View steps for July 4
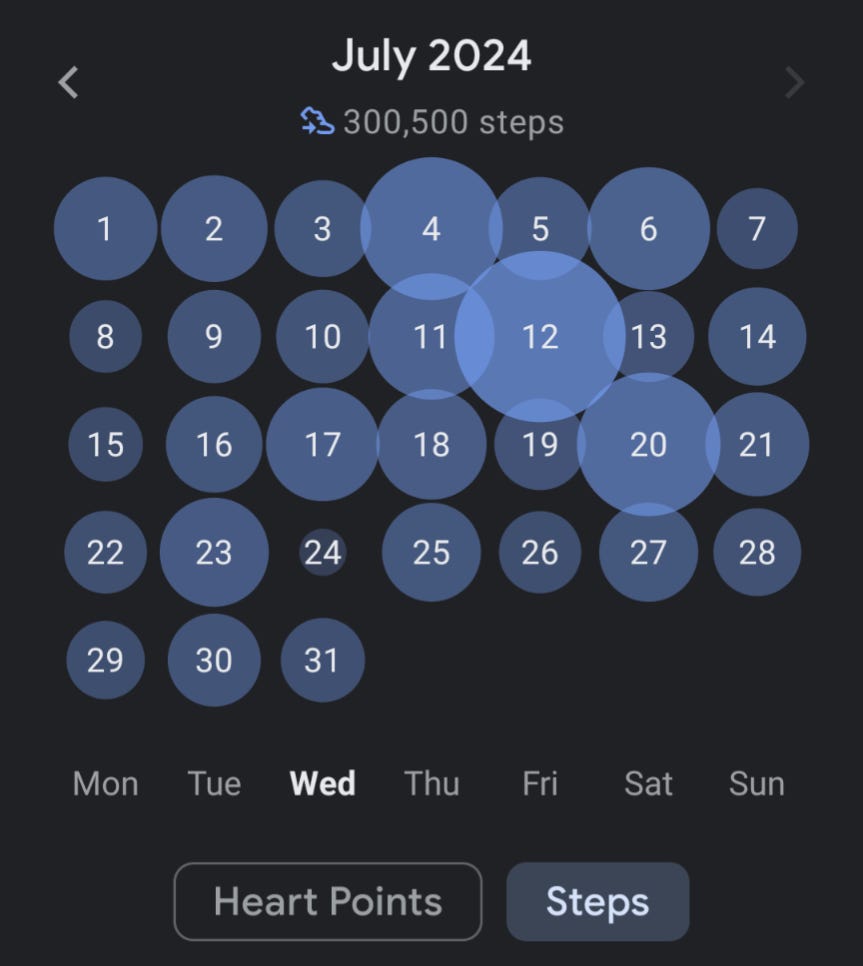Image resolution: width=863 pixels, height=966 pixels. tap(431, 229)
